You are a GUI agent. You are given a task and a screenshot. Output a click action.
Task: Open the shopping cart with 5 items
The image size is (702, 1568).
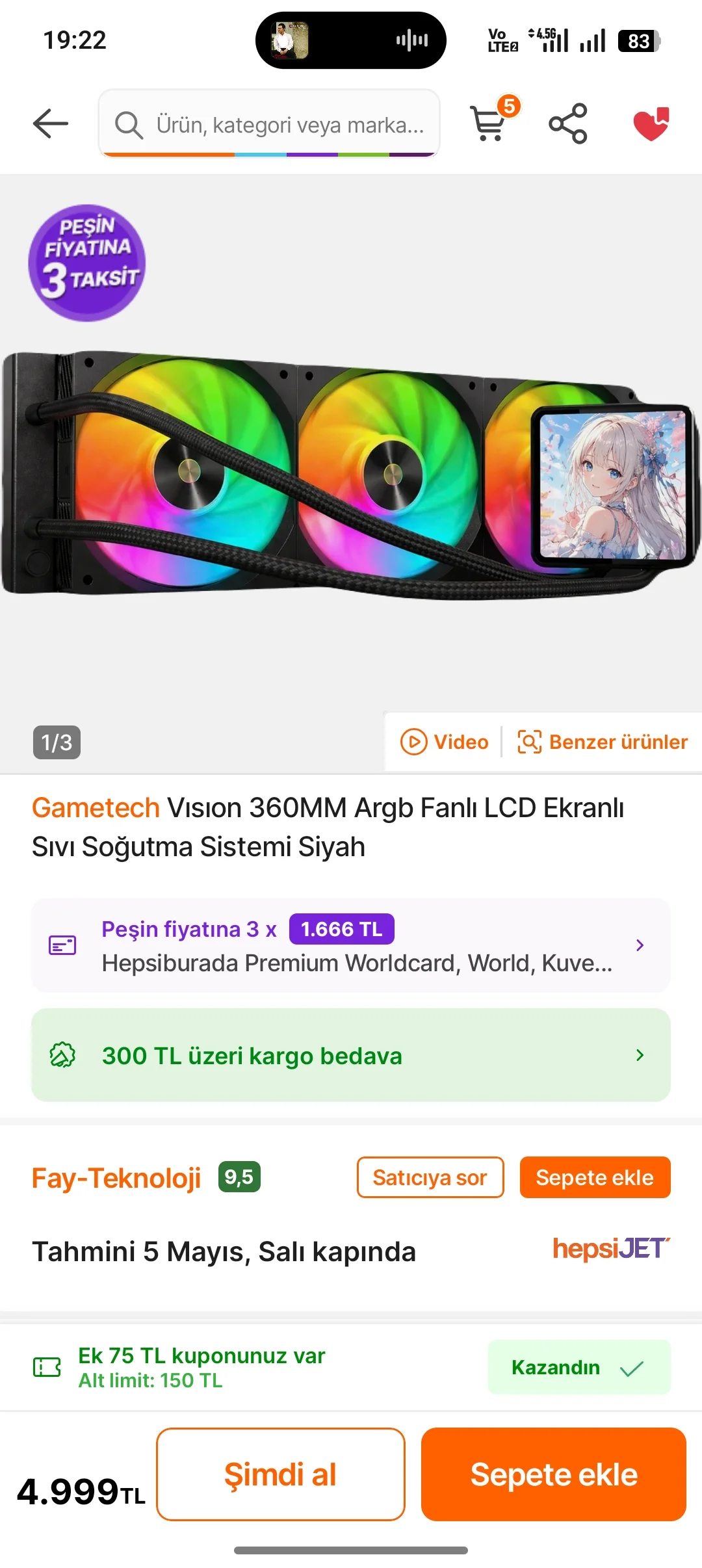493,122
